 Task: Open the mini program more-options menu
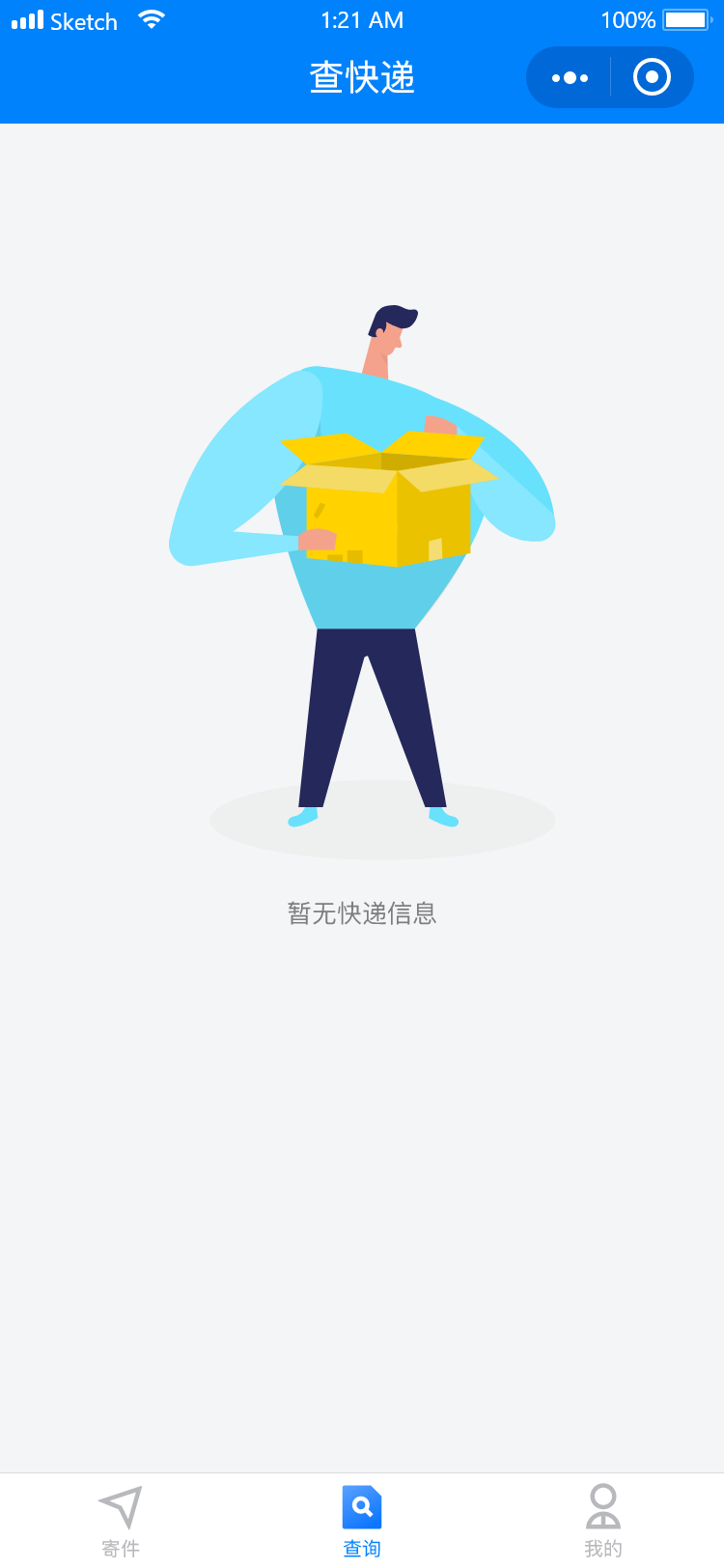(x=570, y=77)
